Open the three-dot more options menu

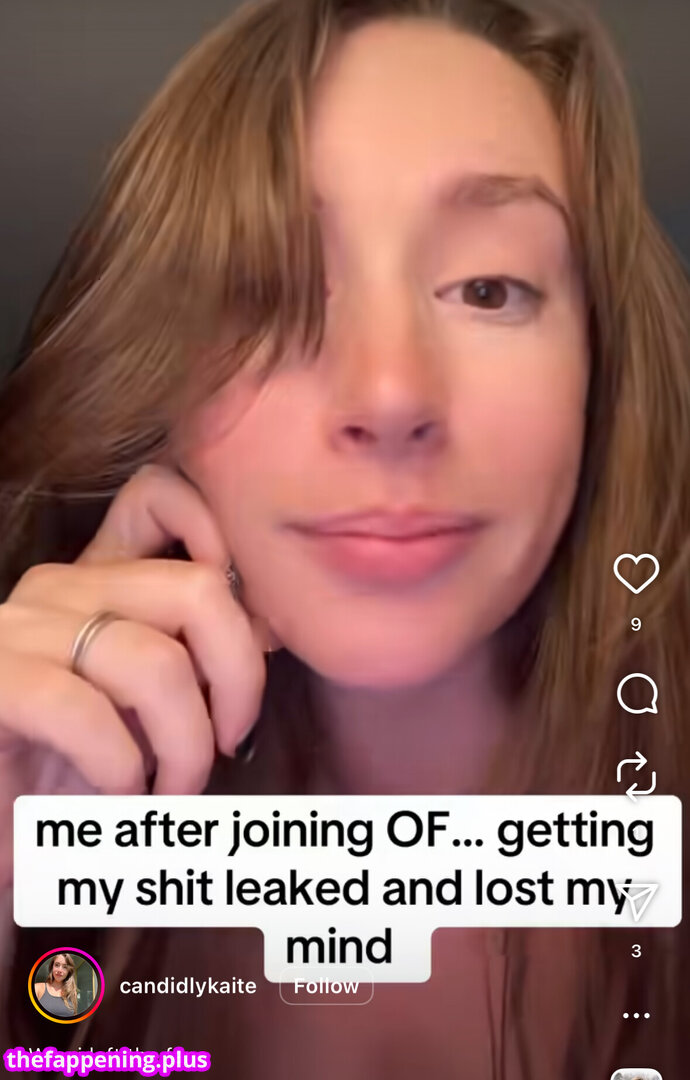(x=636, y=1015)
